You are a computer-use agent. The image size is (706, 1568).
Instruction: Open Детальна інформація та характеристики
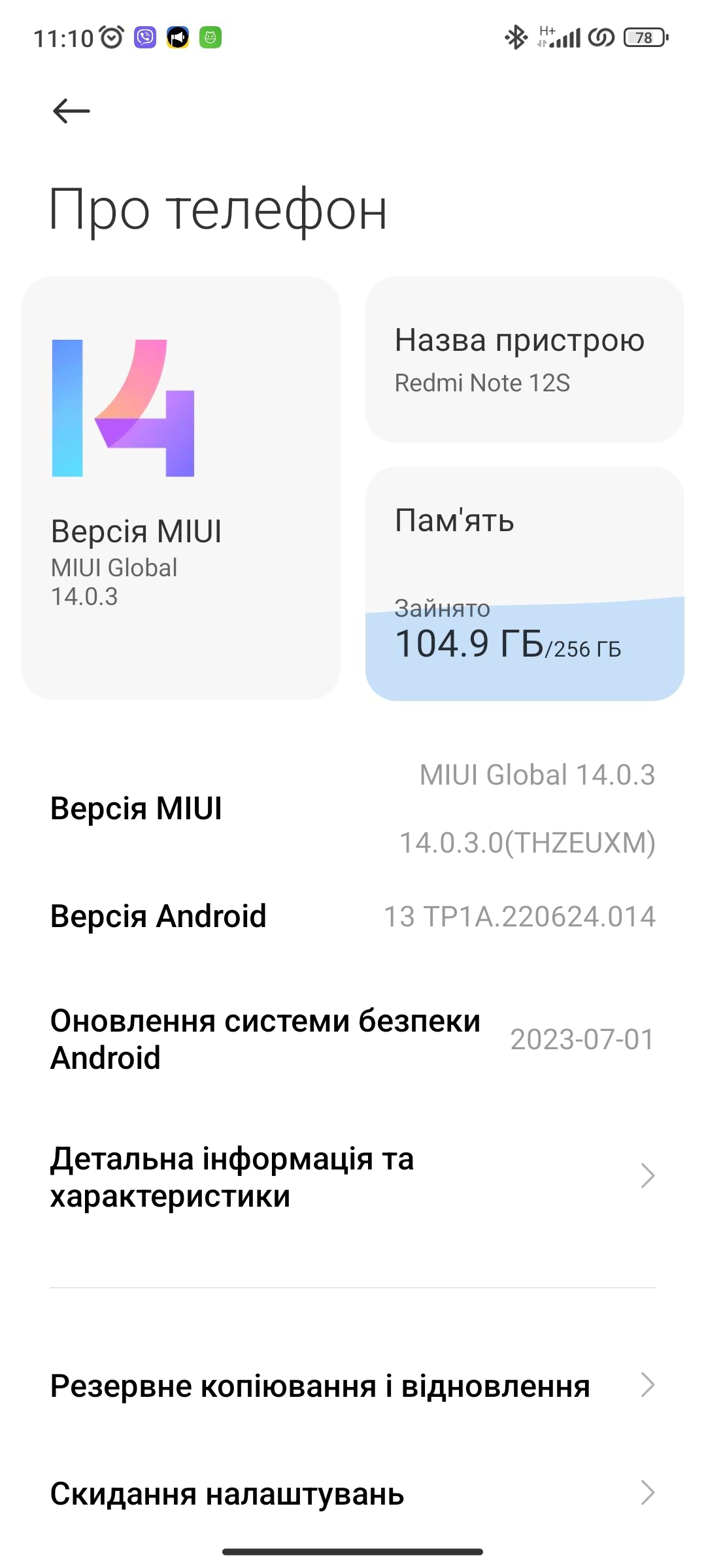click(x=353, y=1177)
